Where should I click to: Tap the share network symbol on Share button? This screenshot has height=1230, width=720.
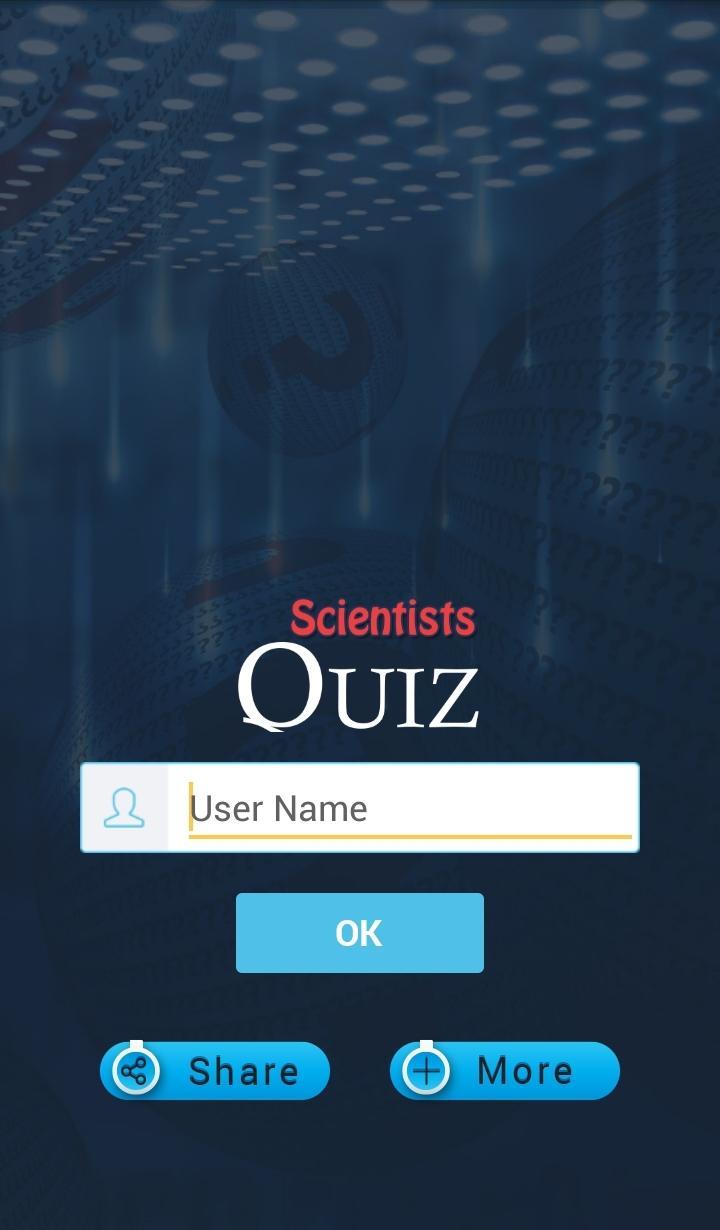pos(136,1070)
